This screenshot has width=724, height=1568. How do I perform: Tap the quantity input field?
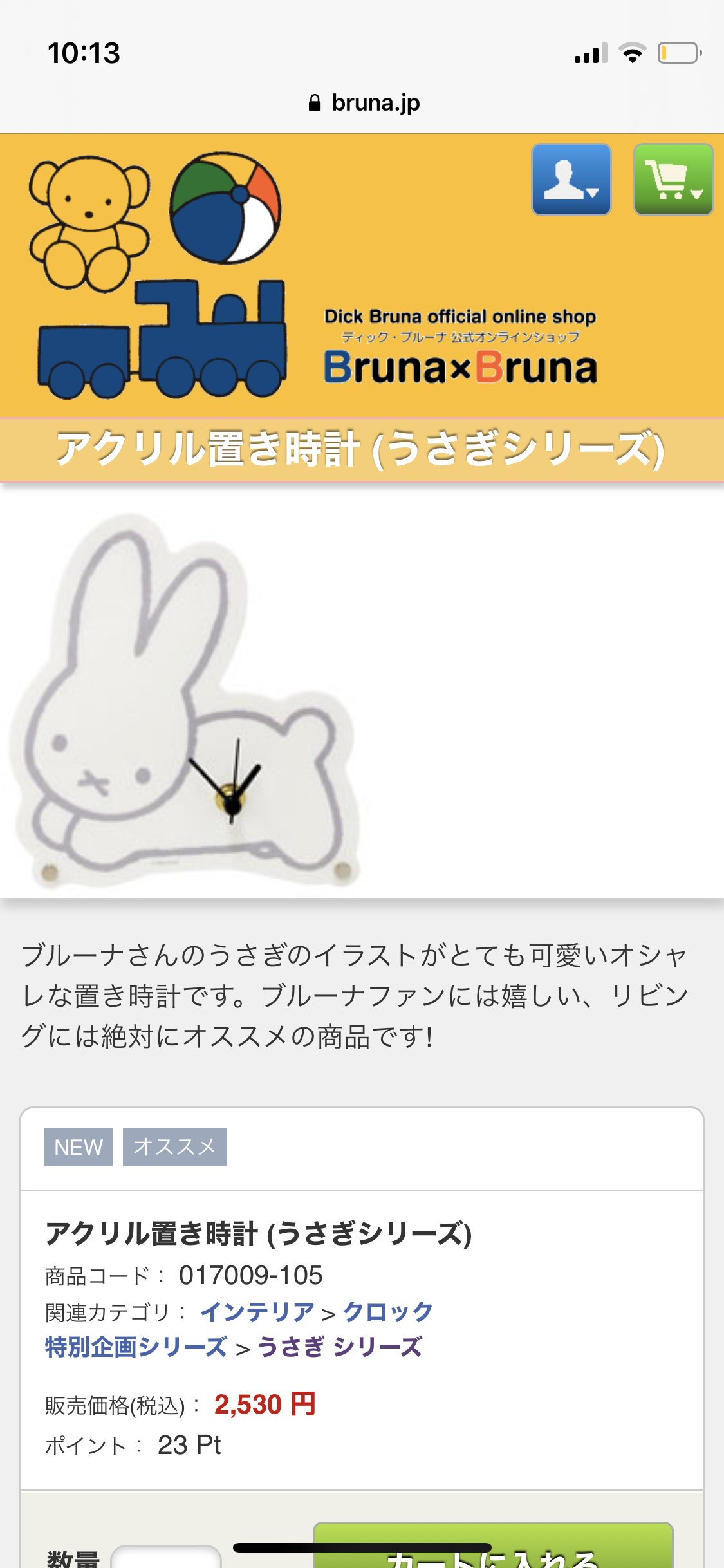(x=166, y=1556)
